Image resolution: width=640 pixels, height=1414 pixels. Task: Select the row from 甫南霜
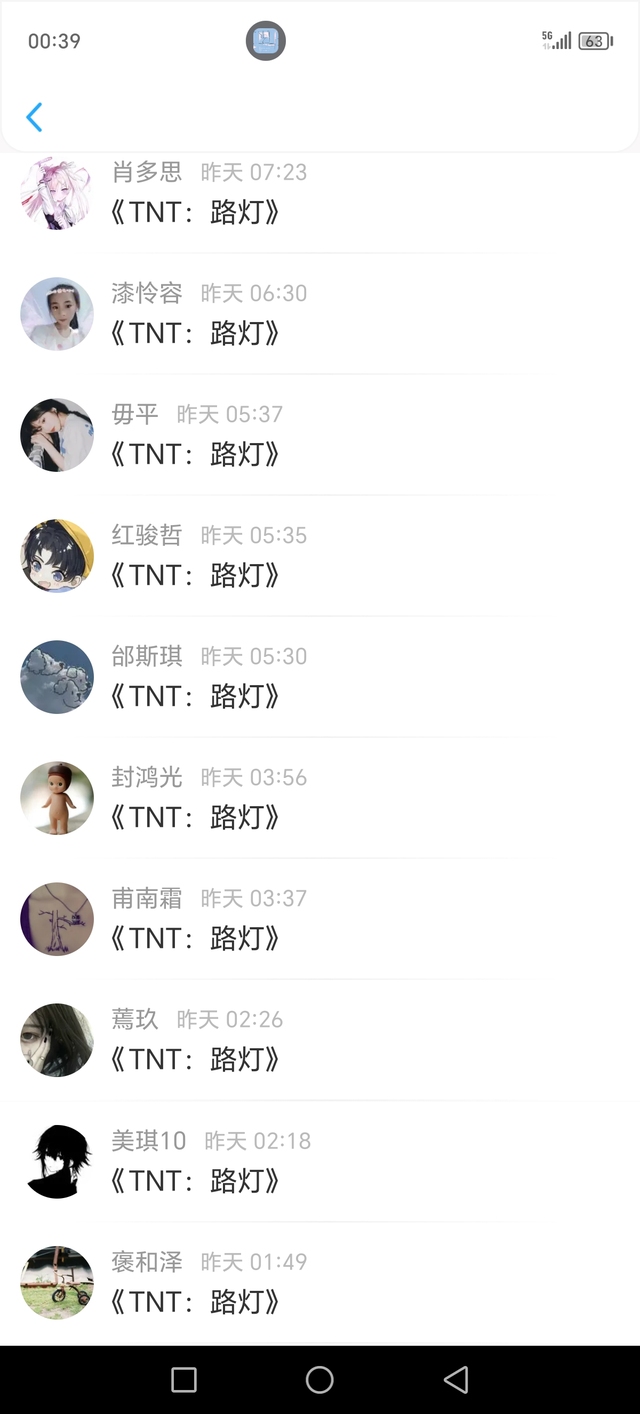click(195, 937)
